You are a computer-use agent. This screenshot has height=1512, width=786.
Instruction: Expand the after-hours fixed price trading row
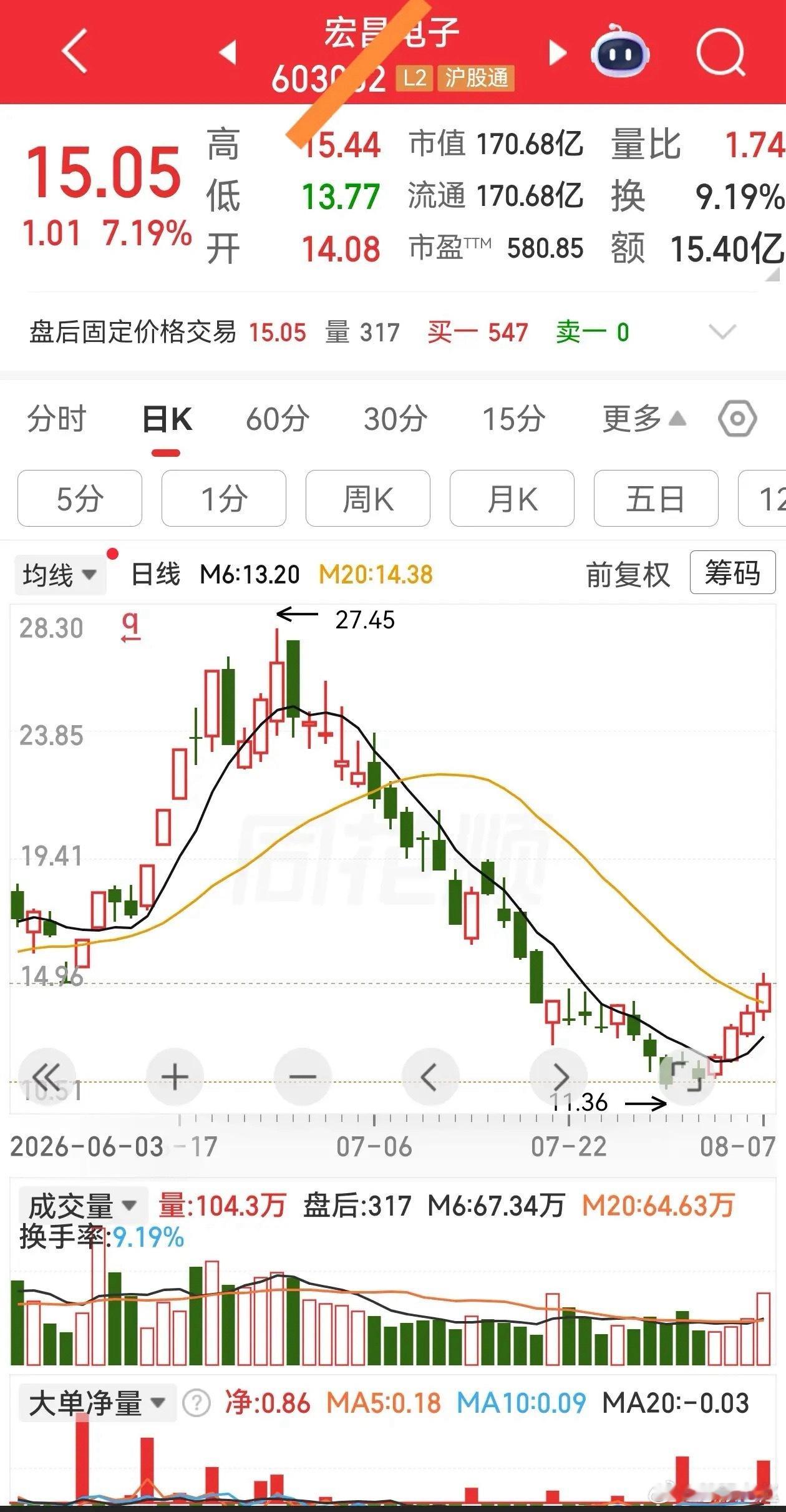click(x=723, y=332)
